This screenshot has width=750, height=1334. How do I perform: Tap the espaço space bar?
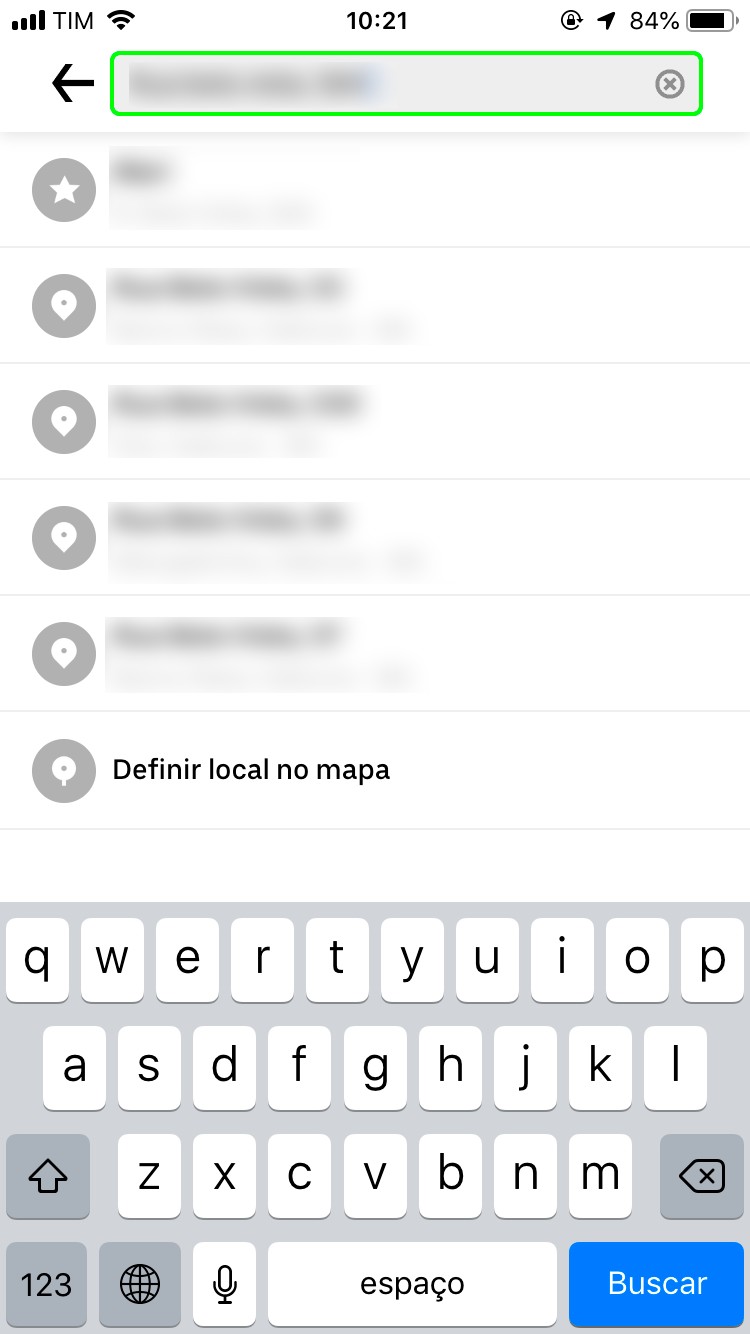[412, 1283]
